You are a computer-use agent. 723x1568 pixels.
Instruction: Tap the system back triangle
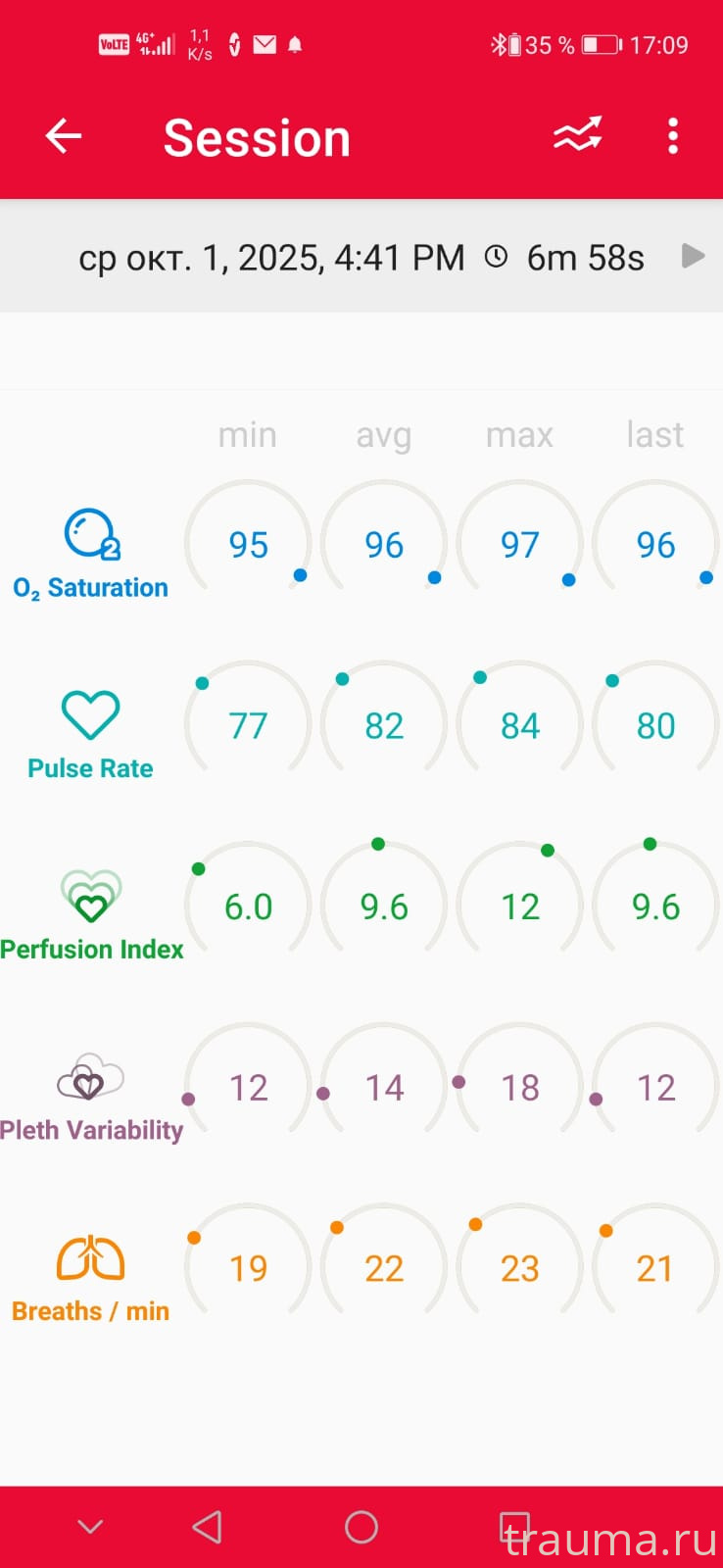(208, 1527)
